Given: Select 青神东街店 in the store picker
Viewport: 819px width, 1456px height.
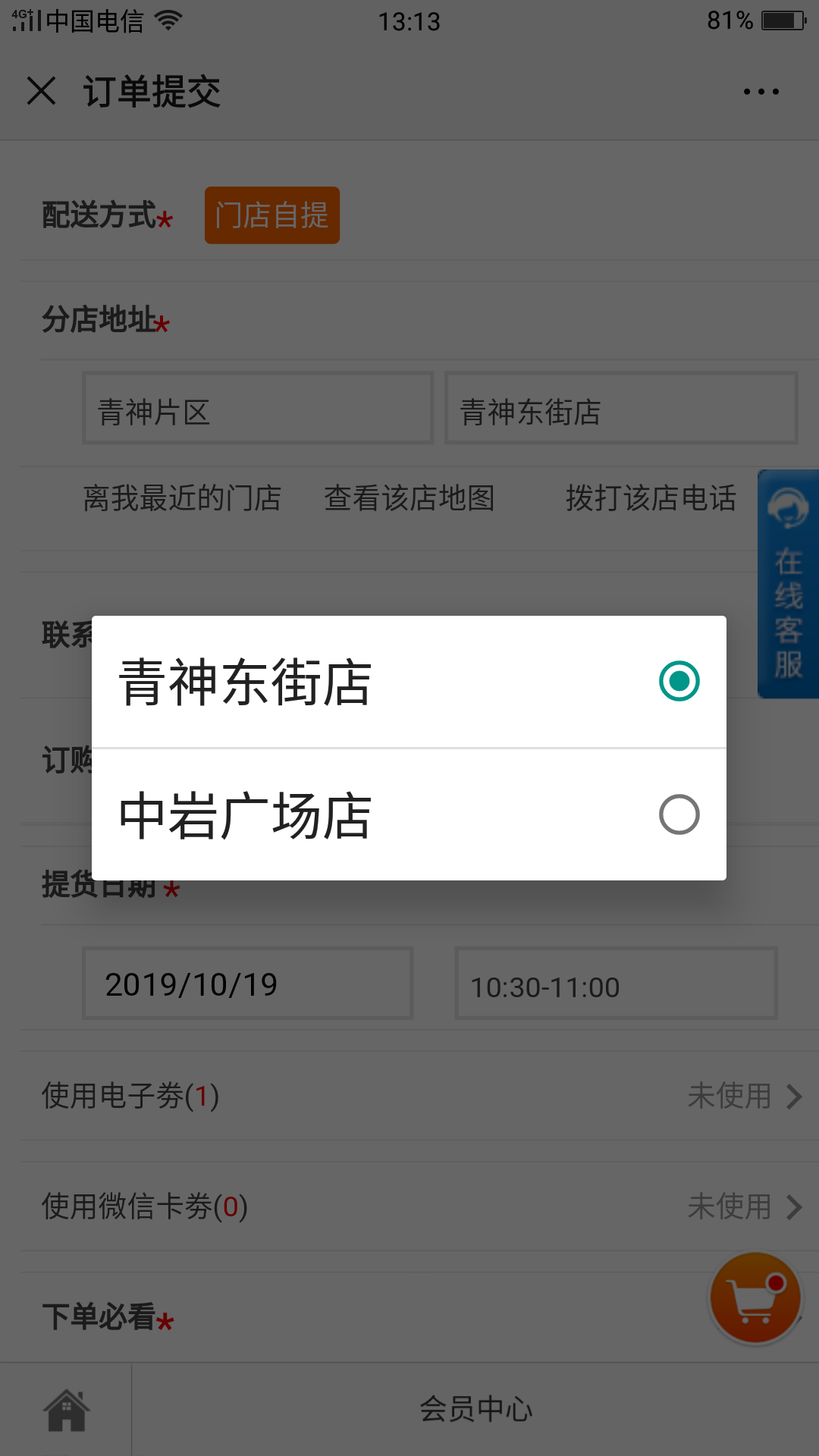Looking at the screenshot, I should 409,682.
